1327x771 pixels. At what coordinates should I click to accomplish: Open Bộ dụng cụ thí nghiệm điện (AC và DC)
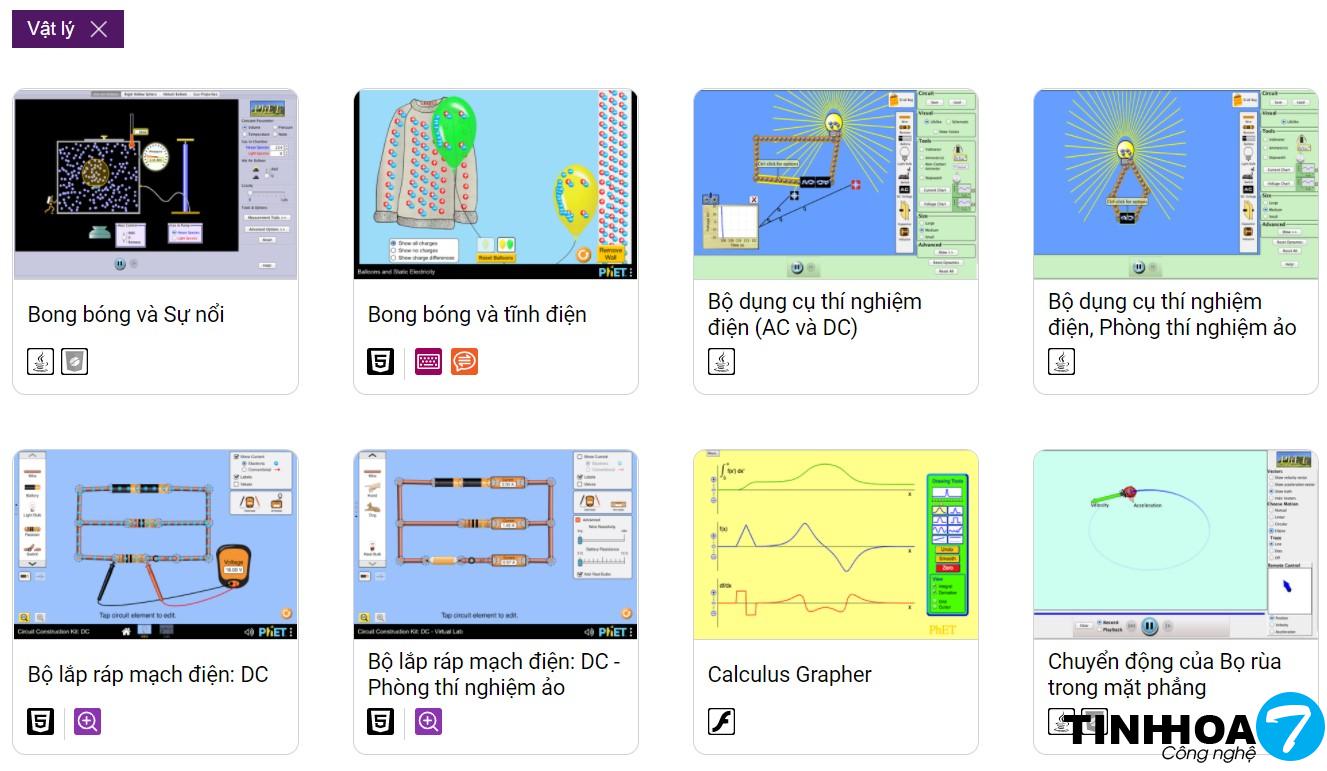click(x=835, y=185)
